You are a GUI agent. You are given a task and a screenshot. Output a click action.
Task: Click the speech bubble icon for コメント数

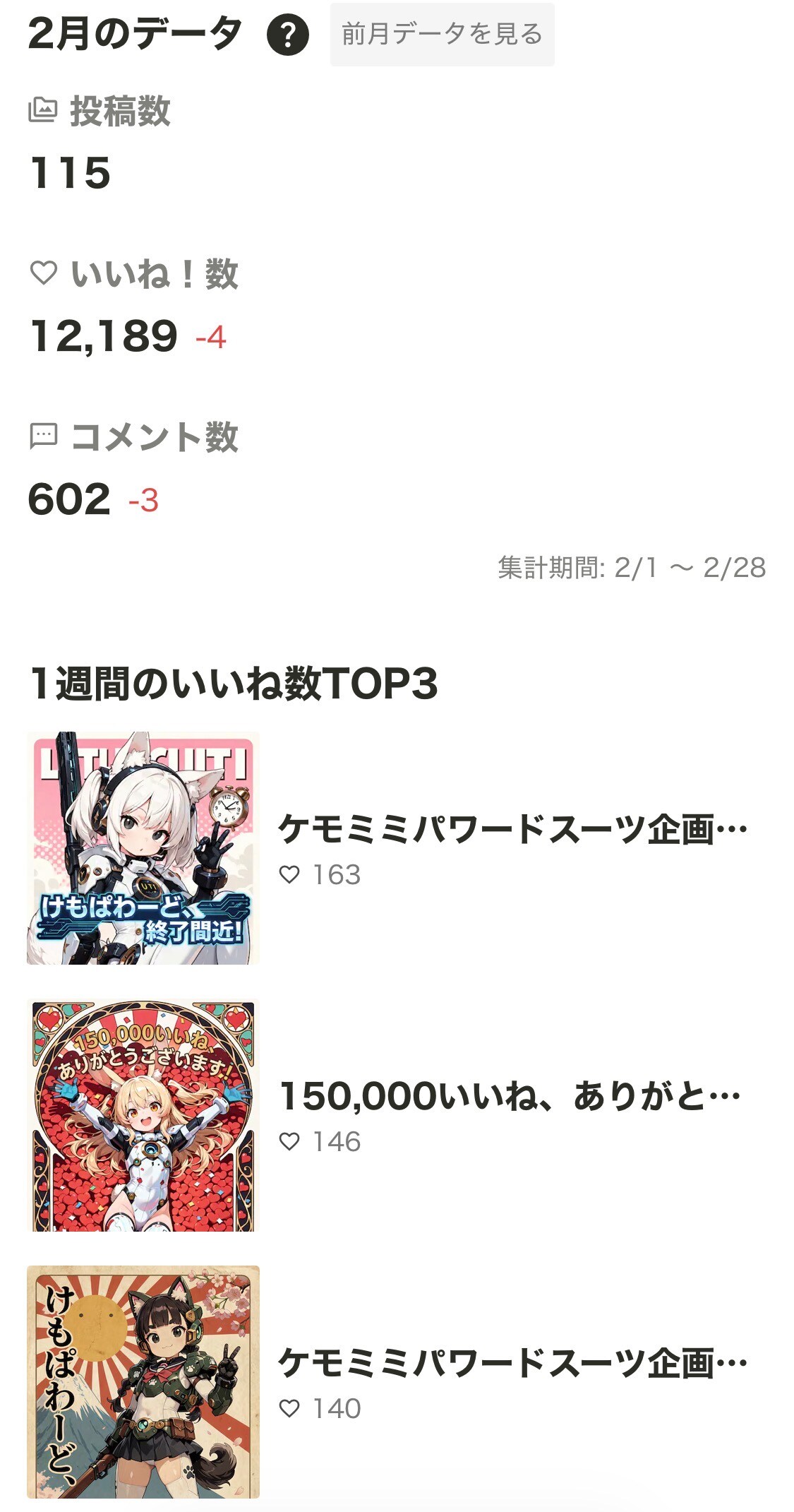coord(44,436)
